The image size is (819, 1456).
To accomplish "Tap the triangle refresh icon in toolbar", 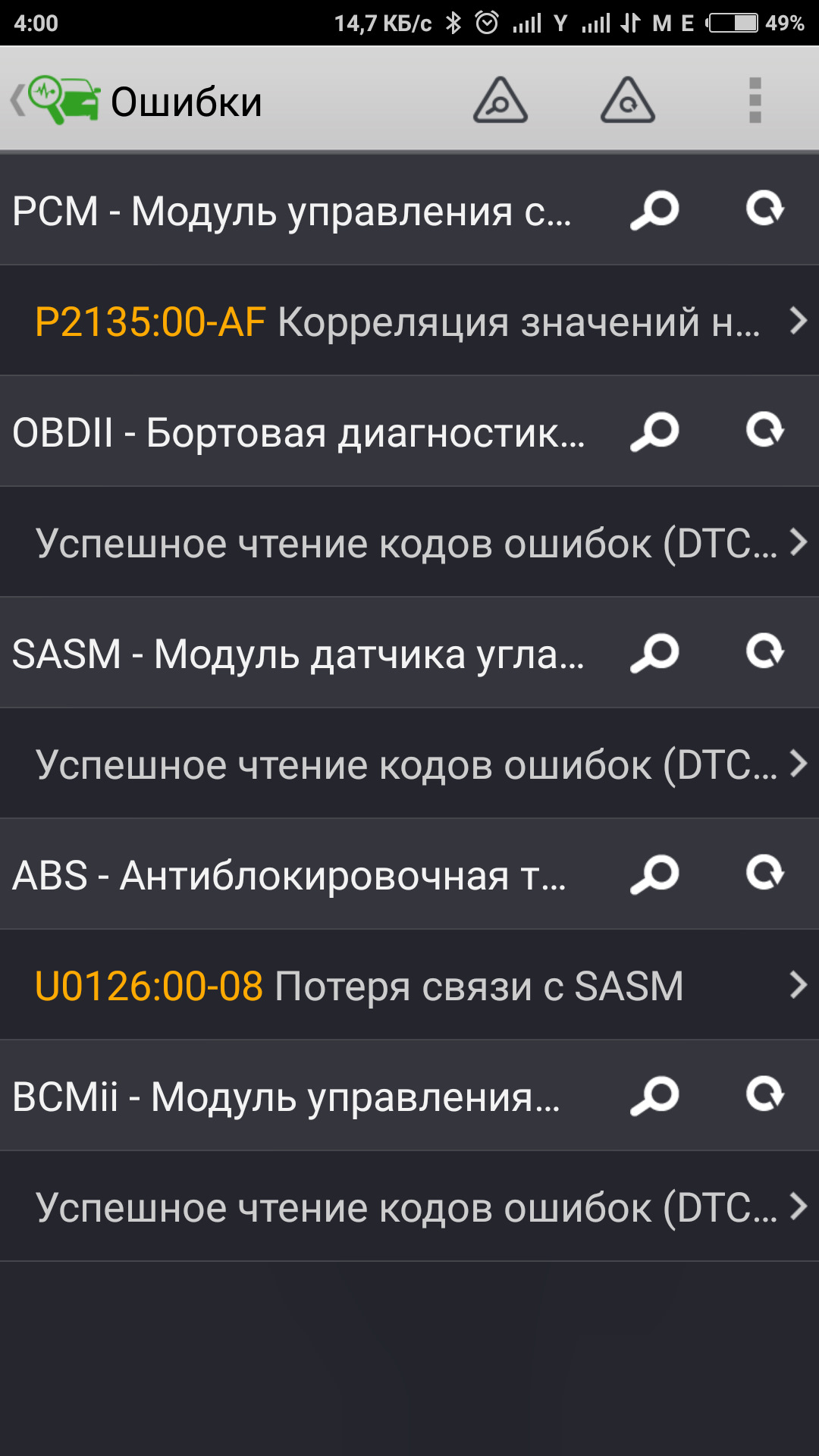I will [627, 100].
